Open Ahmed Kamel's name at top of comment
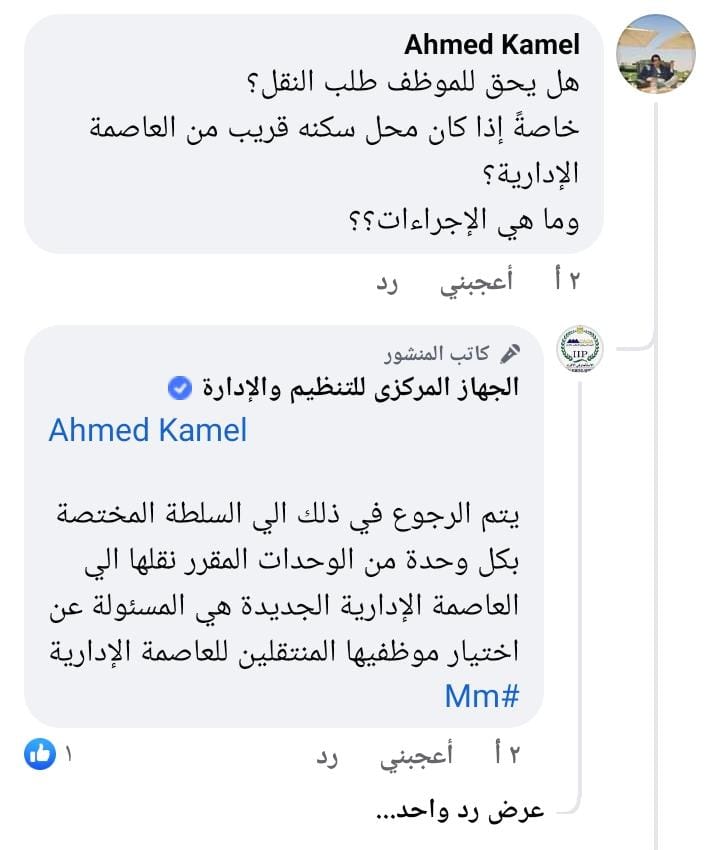 coord(492,45)
